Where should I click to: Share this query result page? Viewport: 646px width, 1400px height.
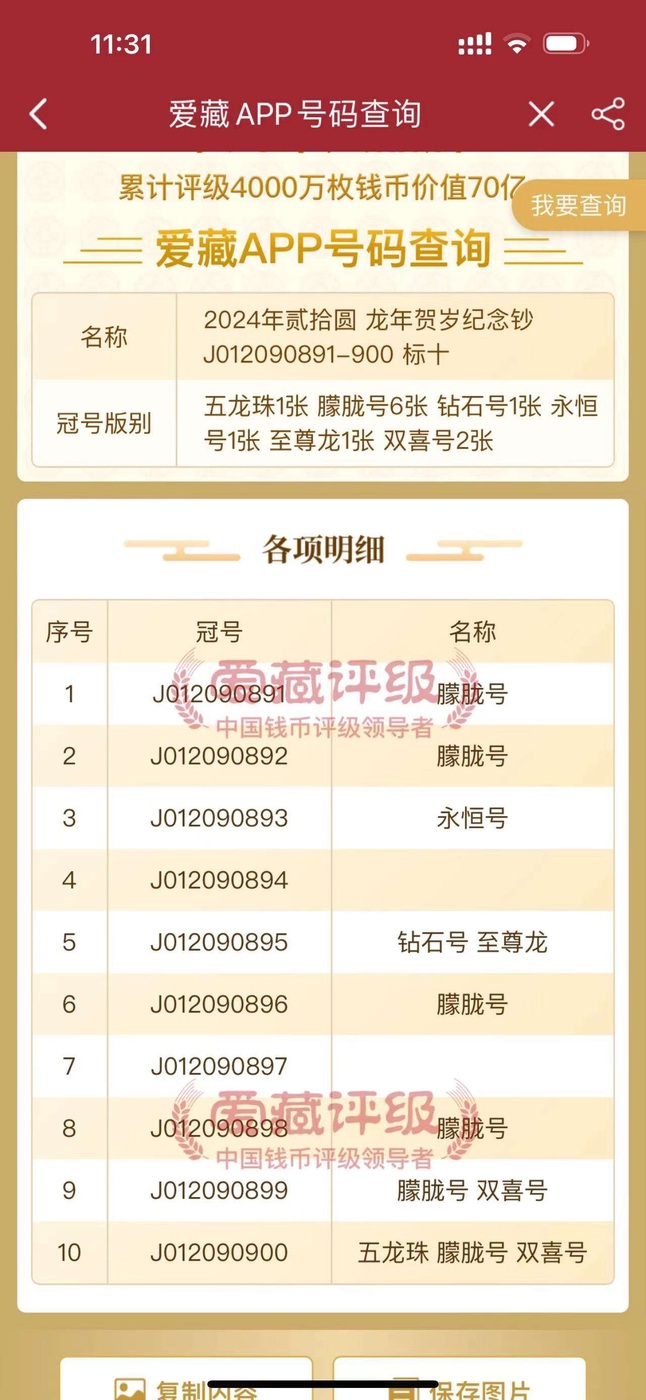(608, 114)
